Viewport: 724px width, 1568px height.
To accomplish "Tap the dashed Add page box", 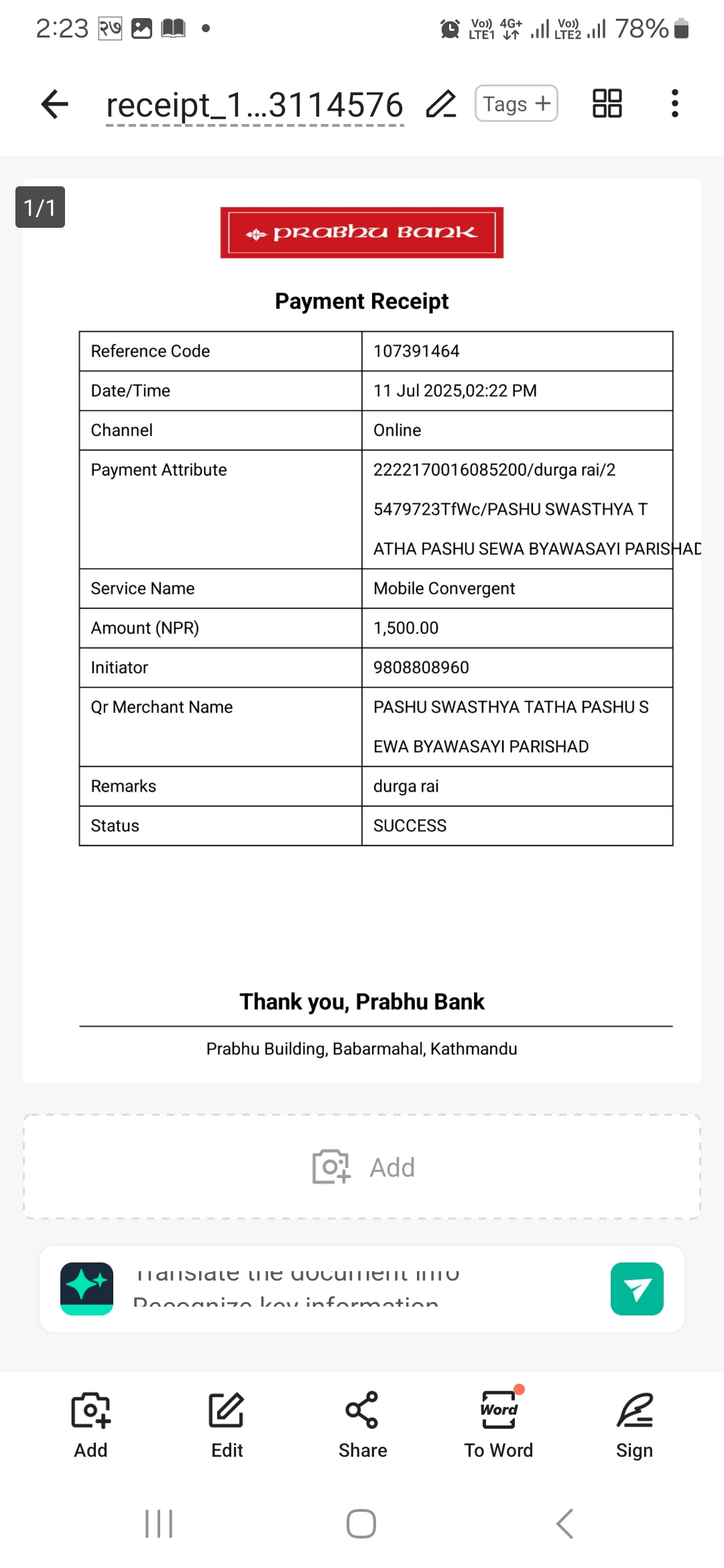I will pos(362,1167).
